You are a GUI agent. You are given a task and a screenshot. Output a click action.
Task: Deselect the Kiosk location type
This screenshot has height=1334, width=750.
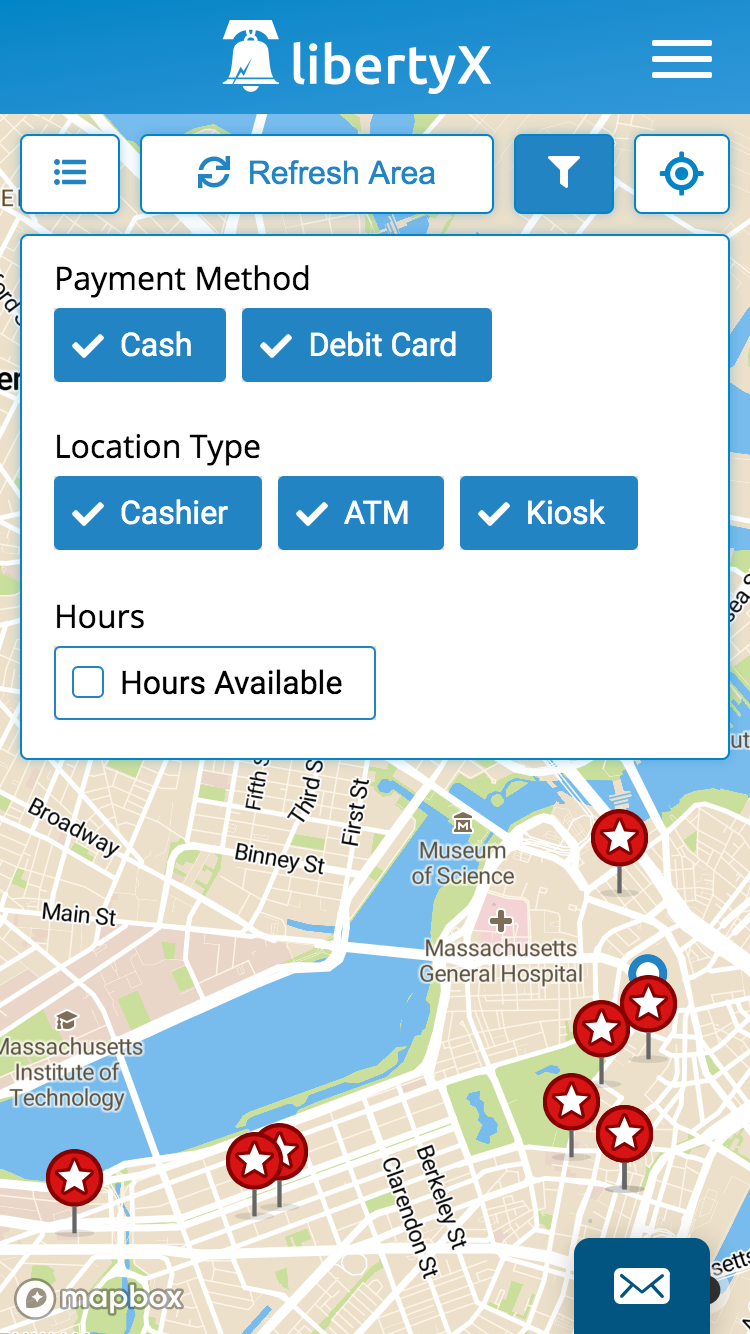tap(548, 513)
